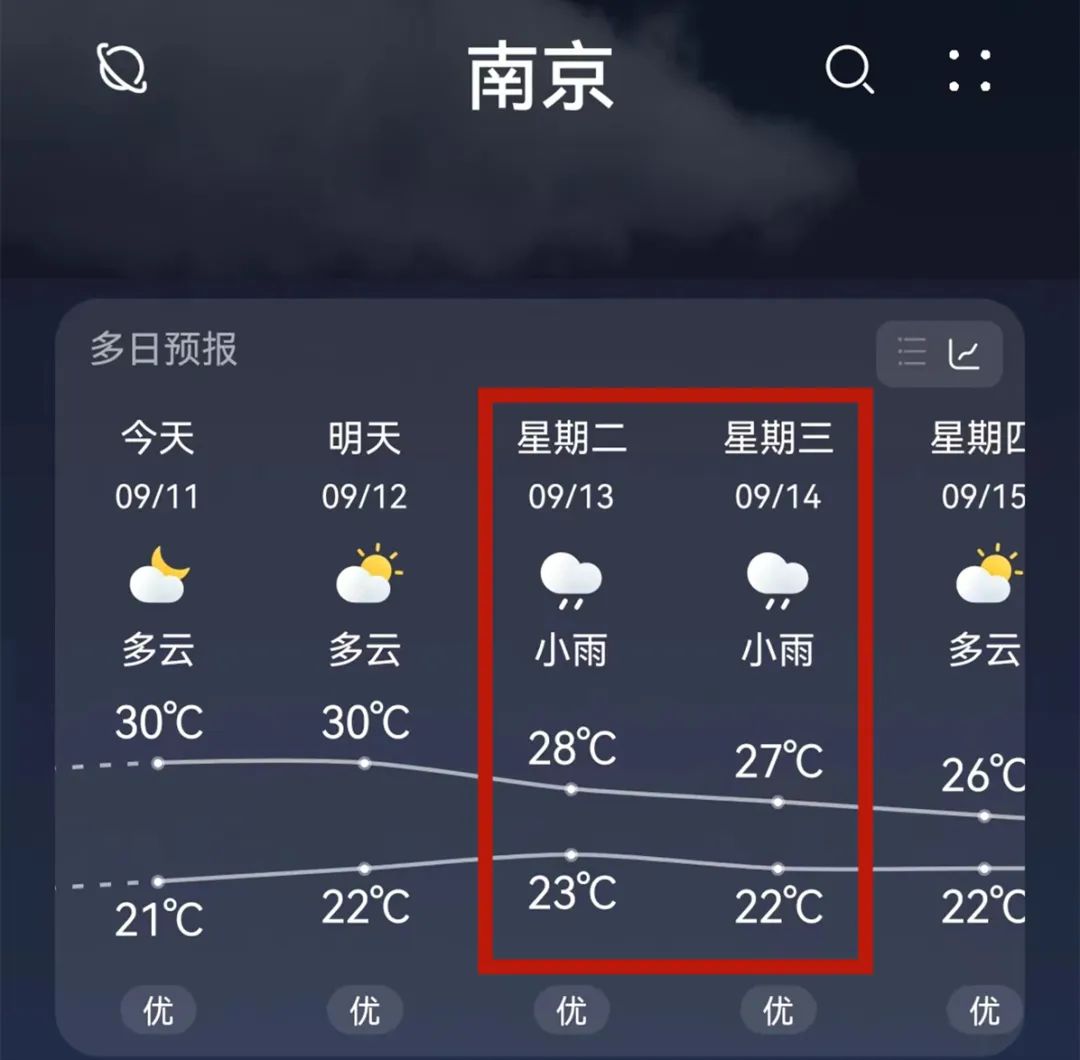The image size is (1080, 1060).
Task: Open the 星期三 09/14 forecast
Action: coord(778,580)
